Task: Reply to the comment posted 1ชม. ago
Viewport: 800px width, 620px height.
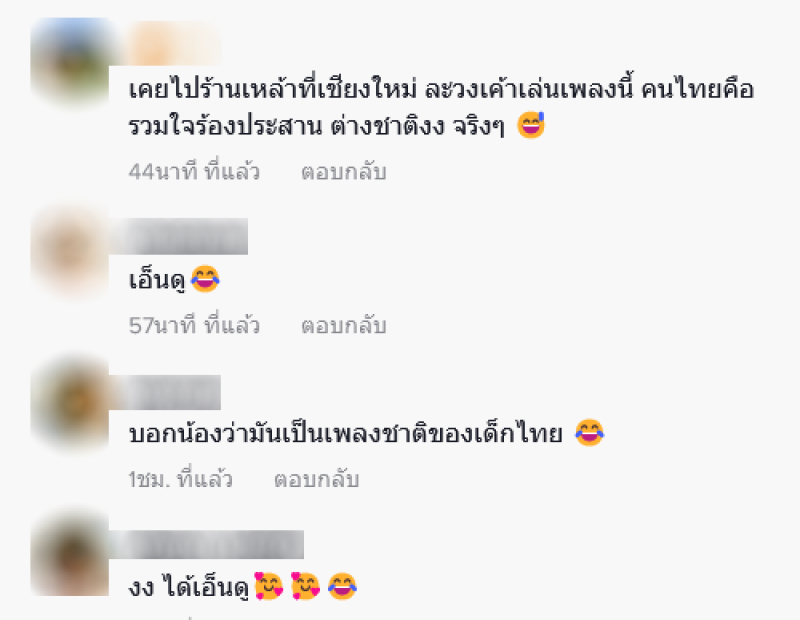Action: (316, 480)
